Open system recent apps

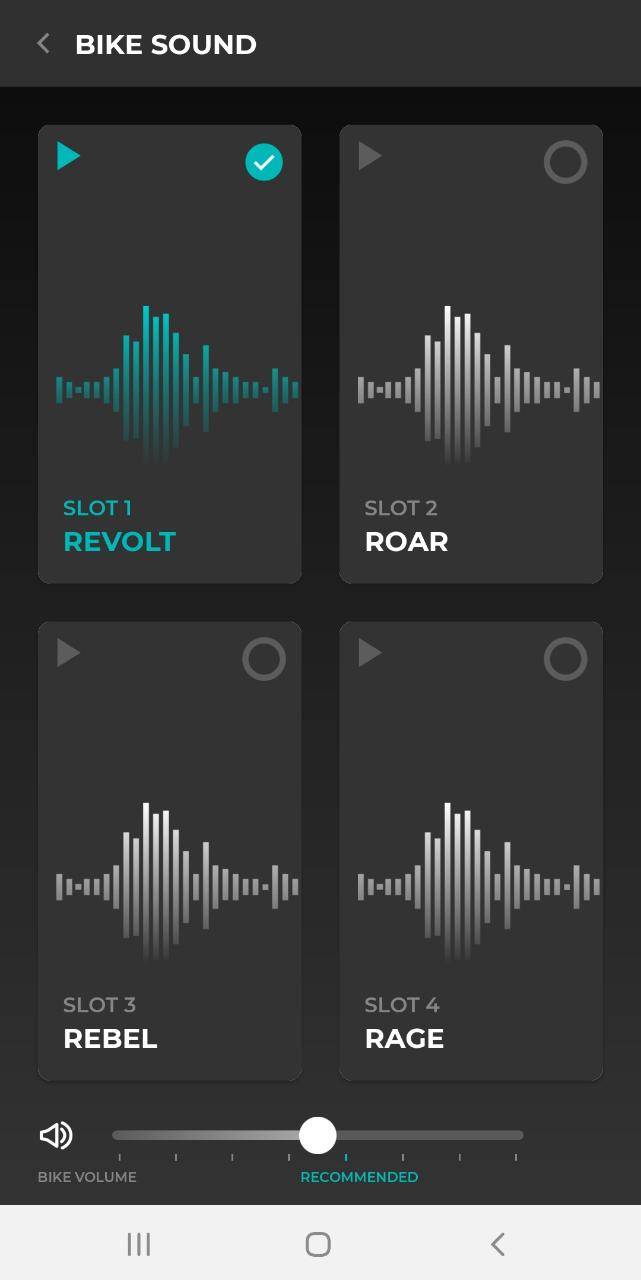point(139,1244)
